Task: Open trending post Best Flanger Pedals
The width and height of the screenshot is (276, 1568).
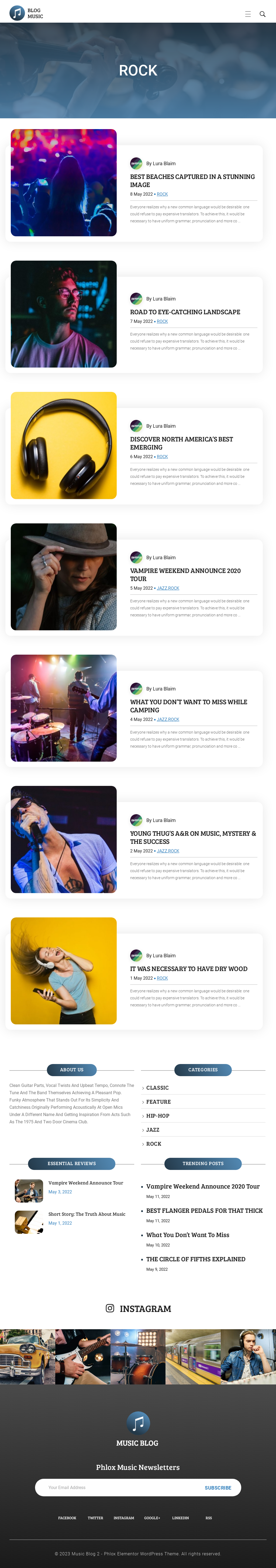Action: point(204,1211)
